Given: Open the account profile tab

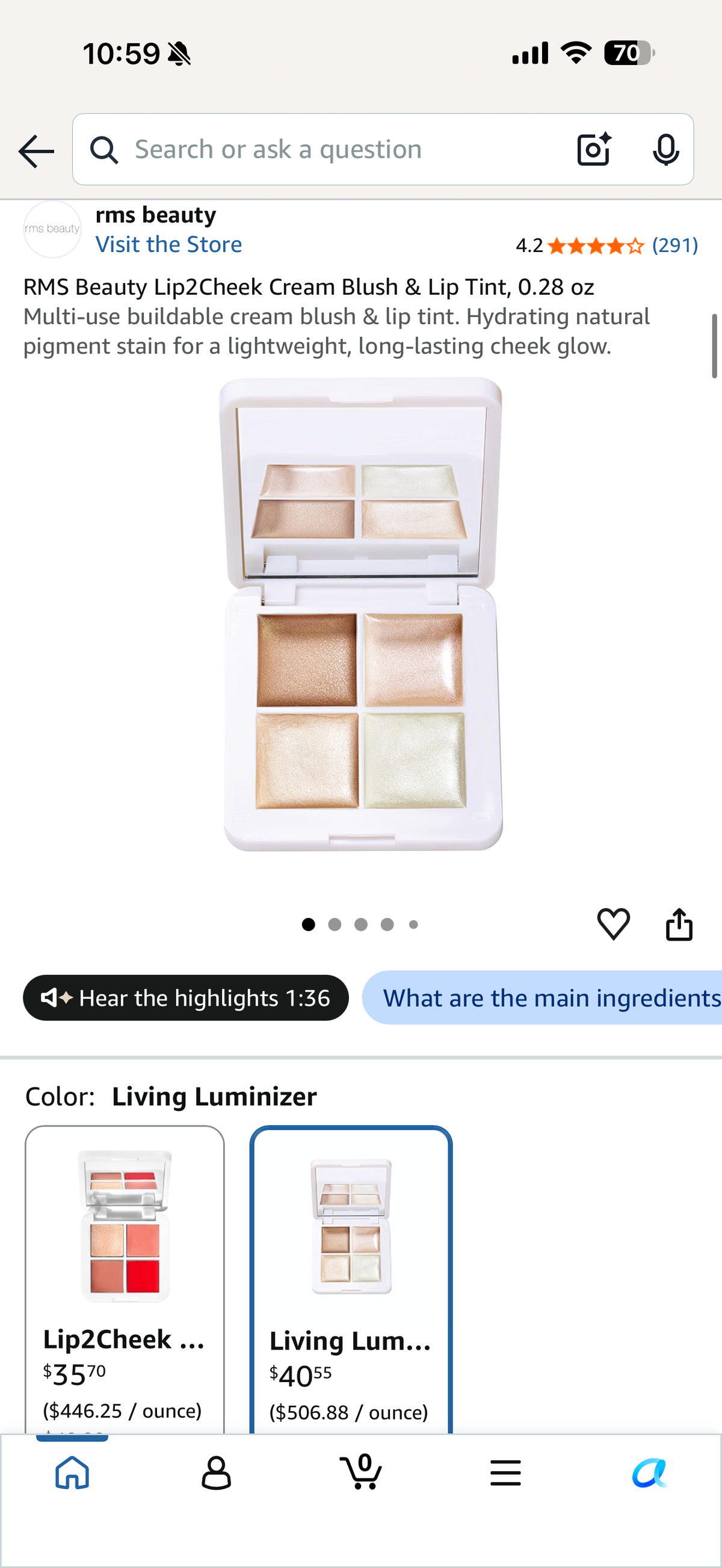Looking at the screenshot, I should [216, 1473].
